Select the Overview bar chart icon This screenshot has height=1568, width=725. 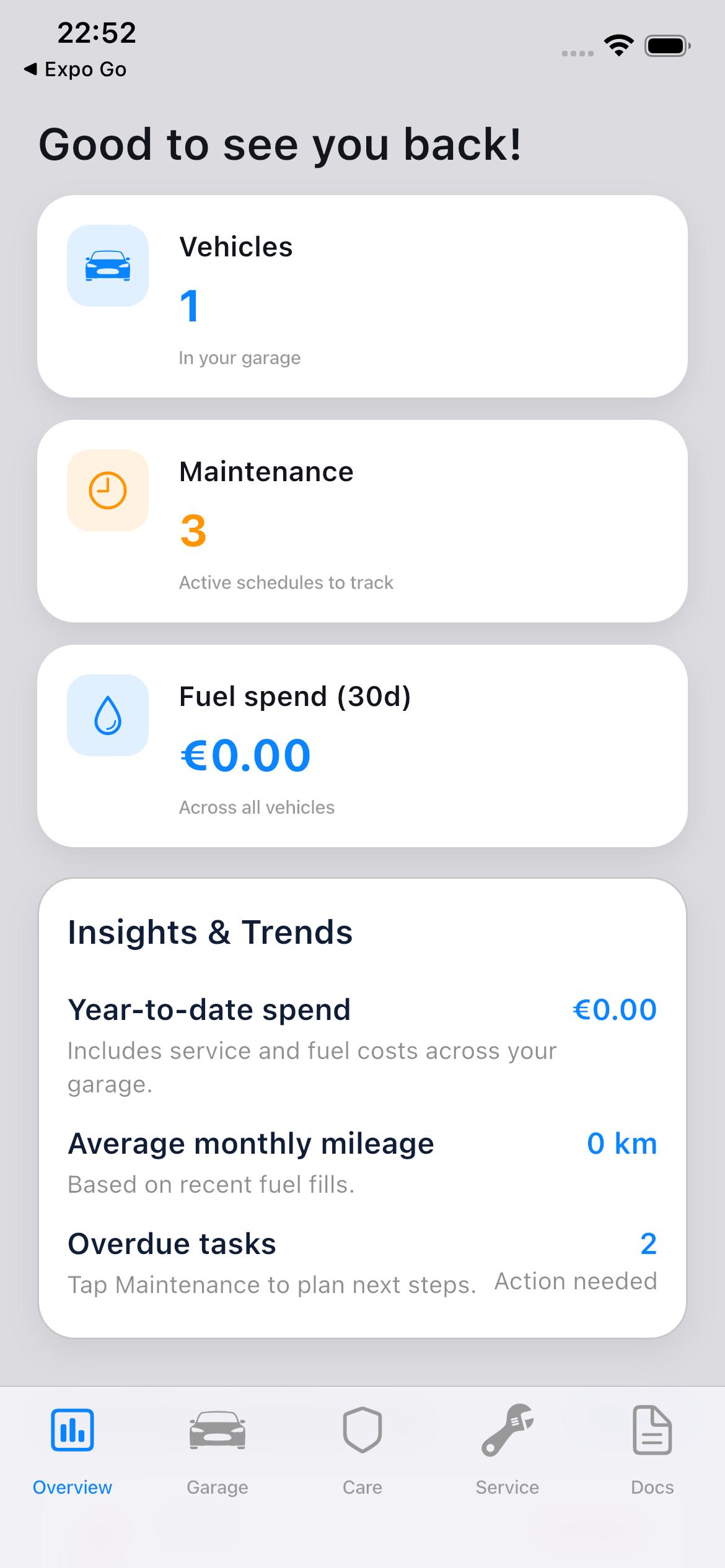72,1430
